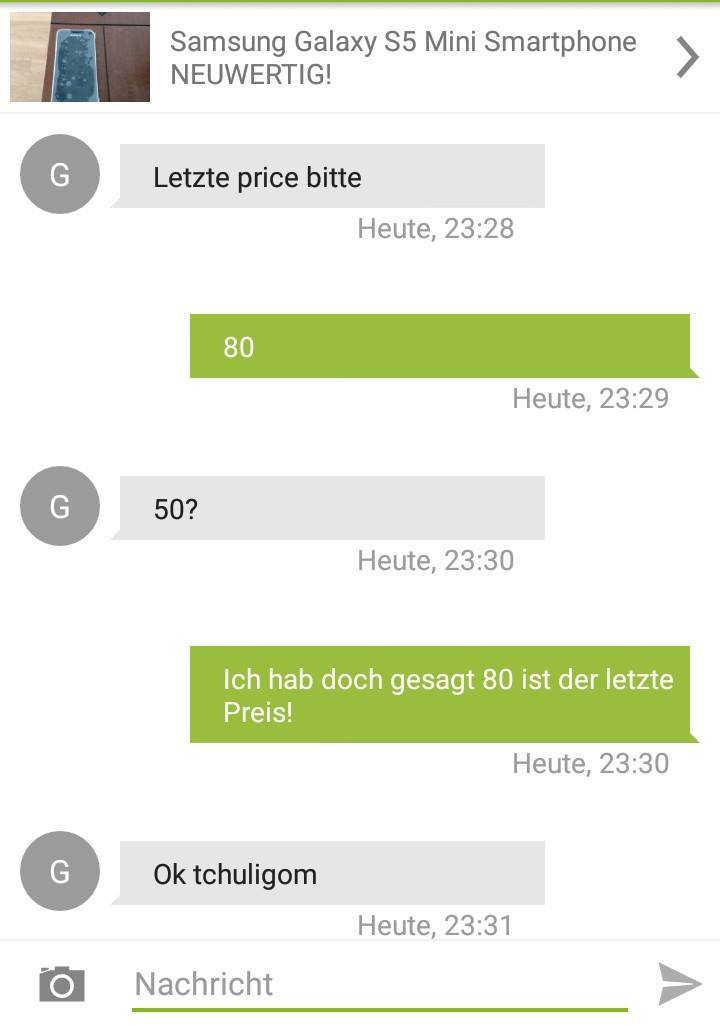Send the message with the arrow icon

click(x=680, y=984)
